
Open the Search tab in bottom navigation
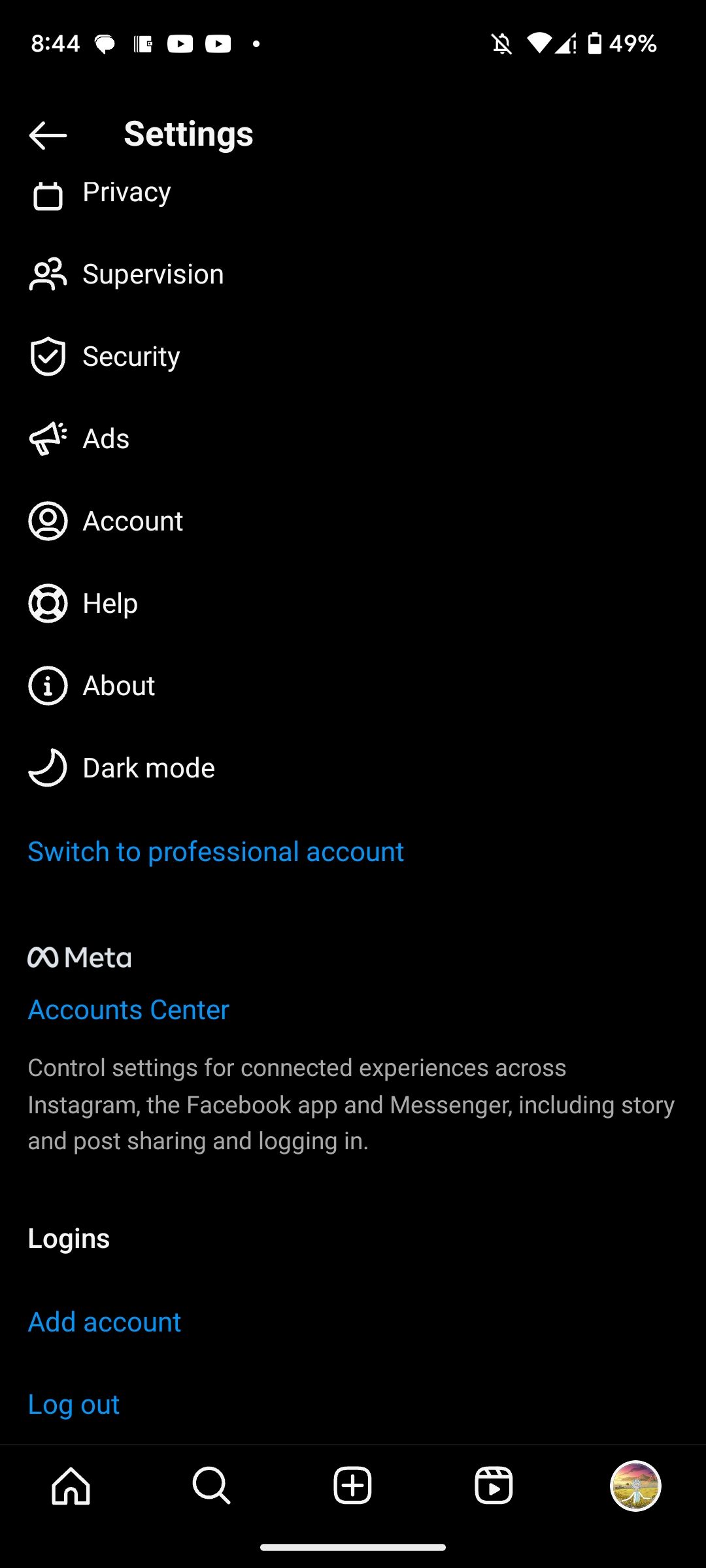pos(210,1486)
